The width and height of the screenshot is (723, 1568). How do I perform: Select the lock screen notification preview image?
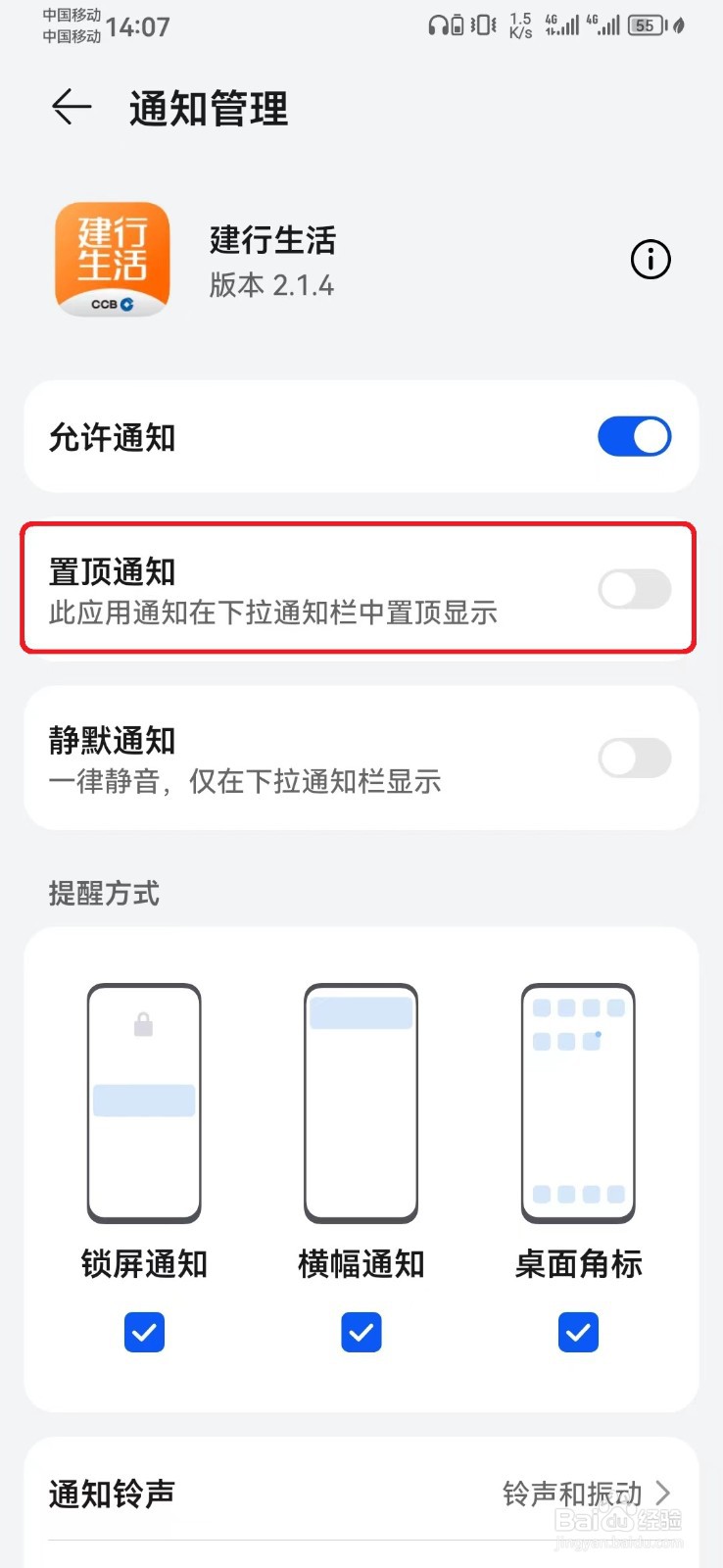point(143,1102)
